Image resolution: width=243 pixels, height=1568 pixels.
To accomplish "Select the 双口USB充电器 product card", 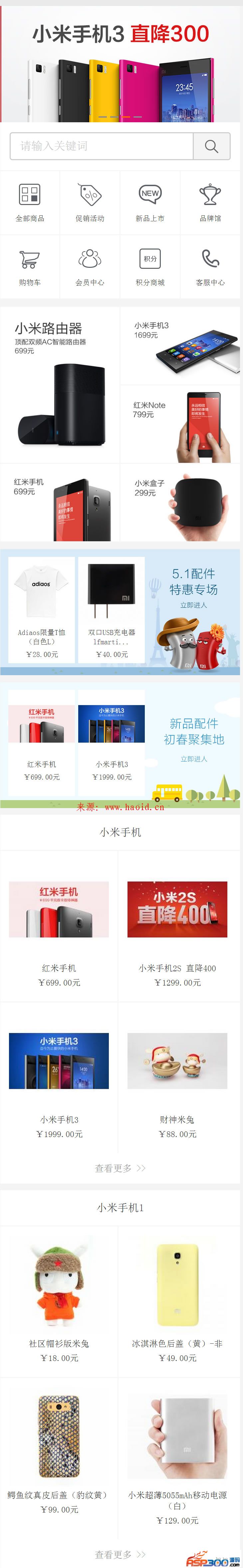I will click(x=112, y=609).
